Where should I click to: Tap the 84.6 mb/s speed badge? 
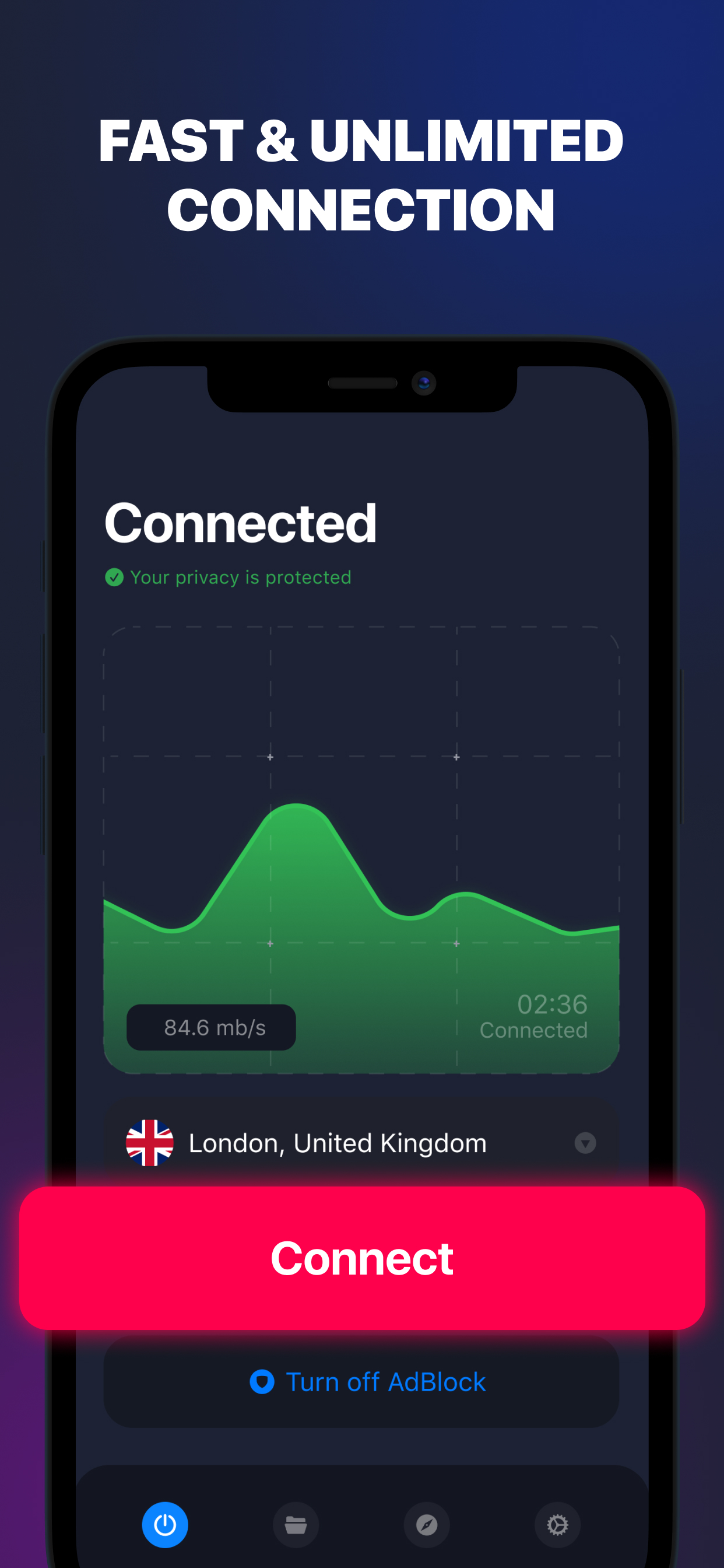211,1027
